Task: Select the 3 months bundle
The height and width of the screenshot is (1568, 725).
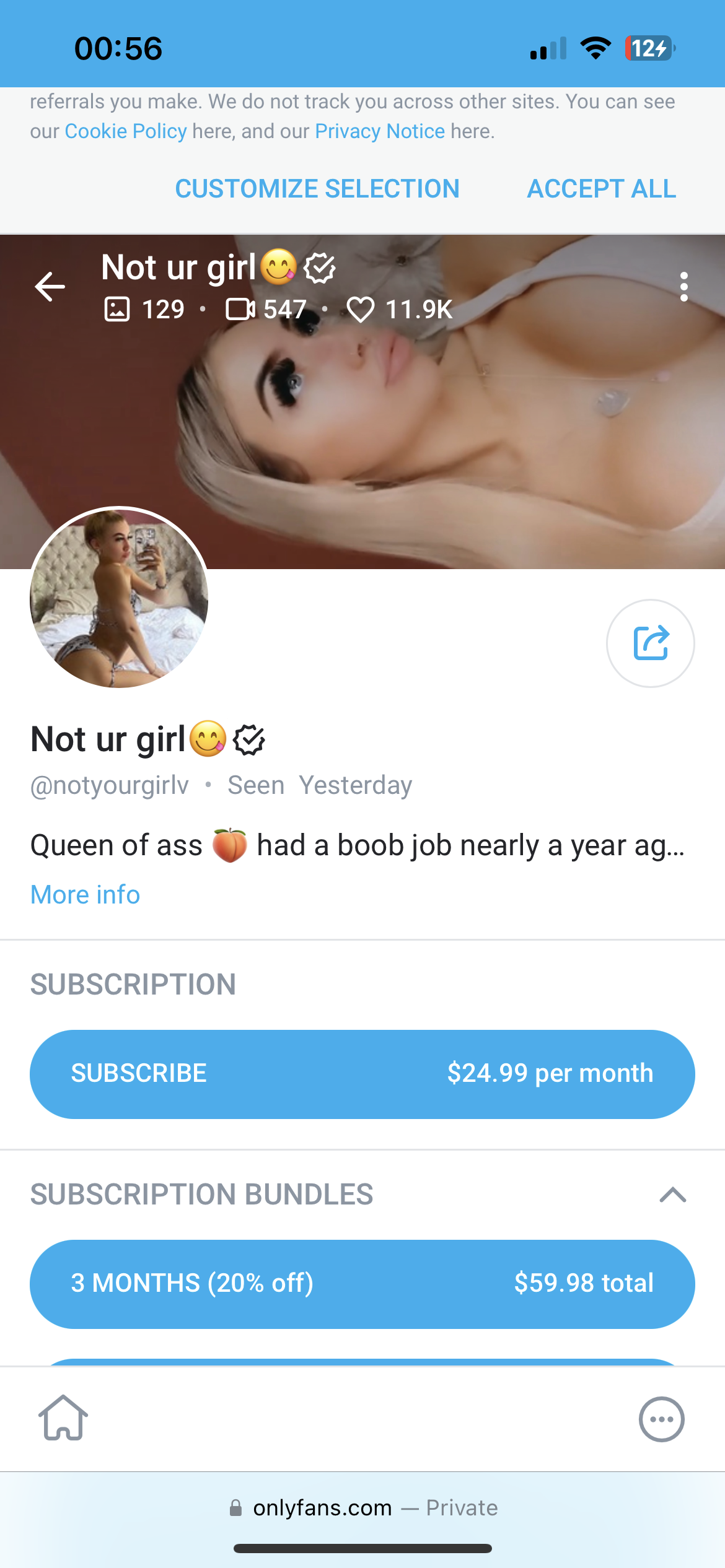Action: pos(362,1283)
